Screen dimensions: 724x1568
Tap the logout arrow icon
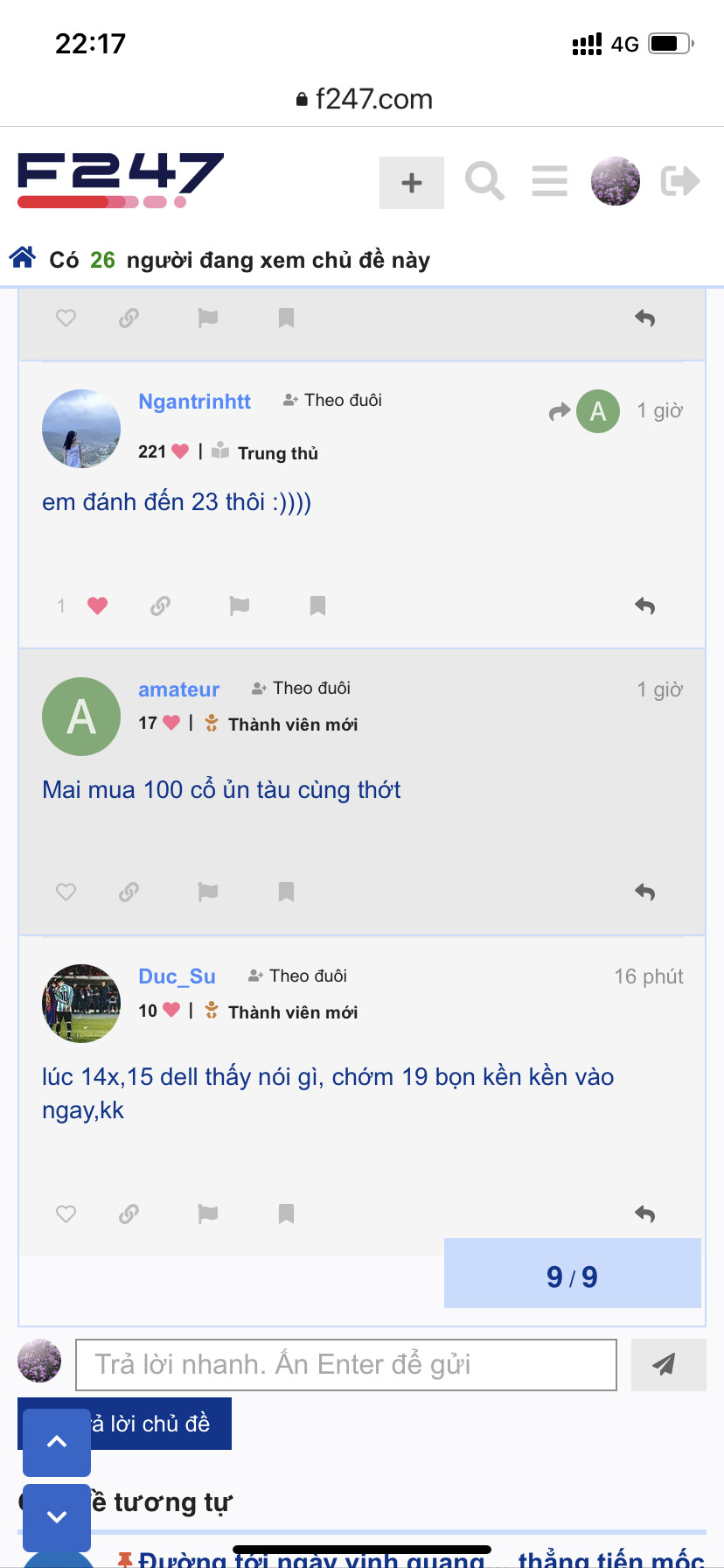[x=680, y=182]
